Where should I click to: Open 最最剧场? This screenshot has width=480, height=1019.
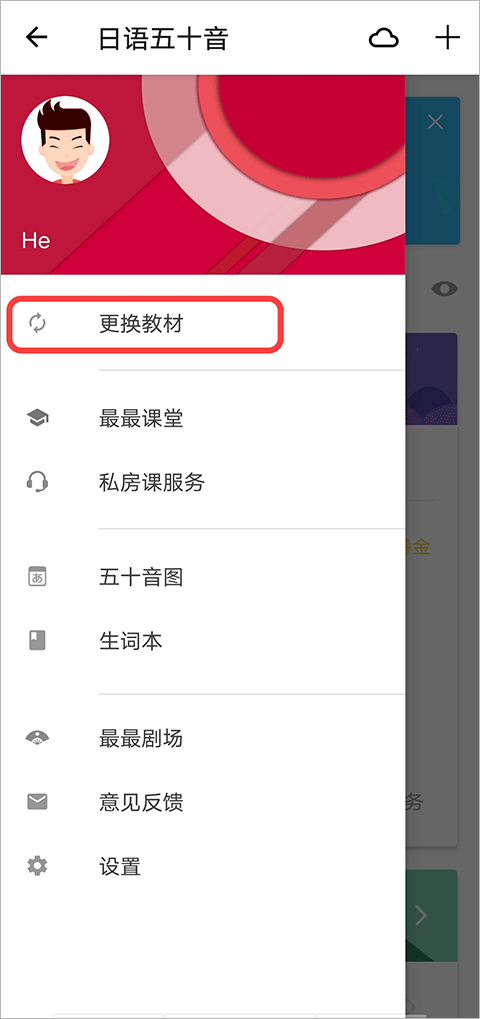203,738
